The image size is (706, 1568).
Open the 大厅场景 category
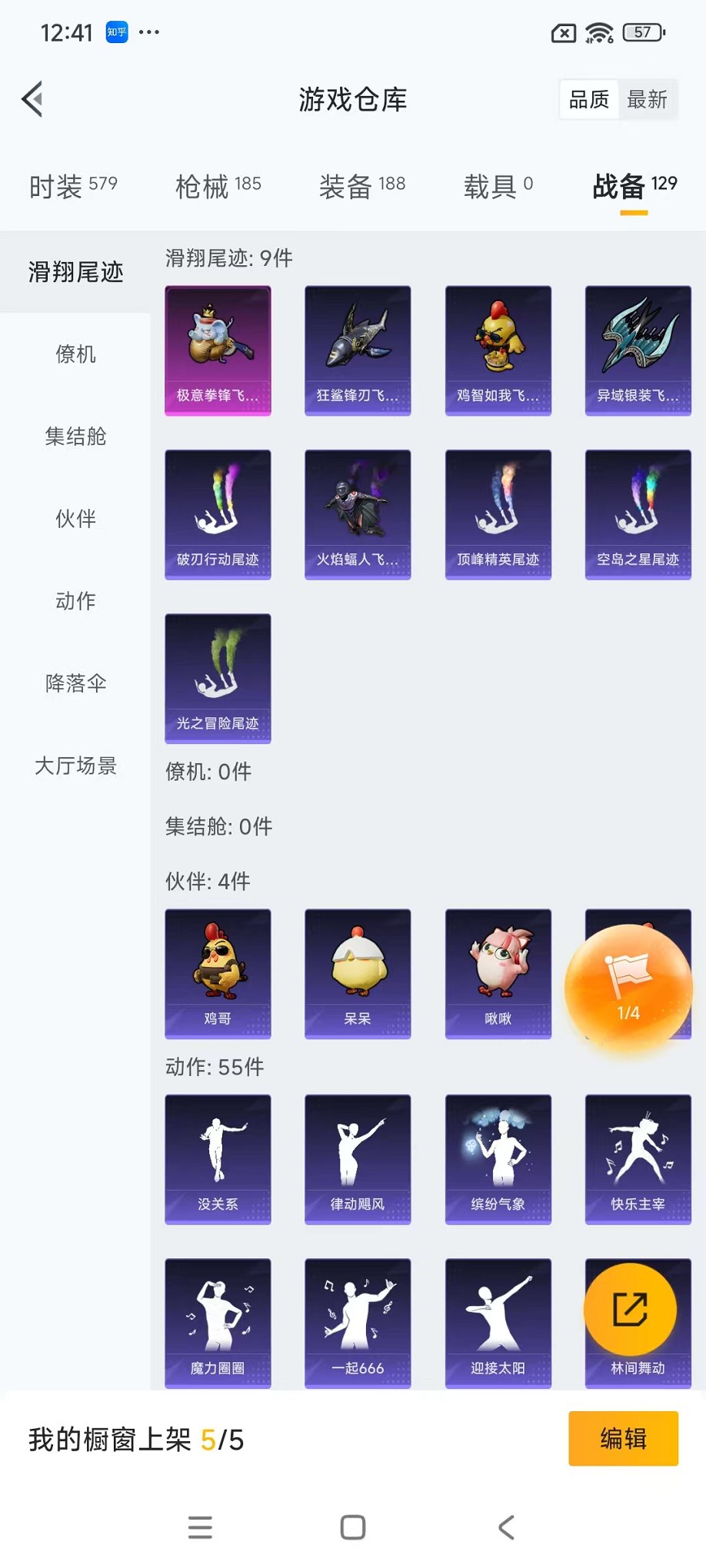(x=75, y=766)
